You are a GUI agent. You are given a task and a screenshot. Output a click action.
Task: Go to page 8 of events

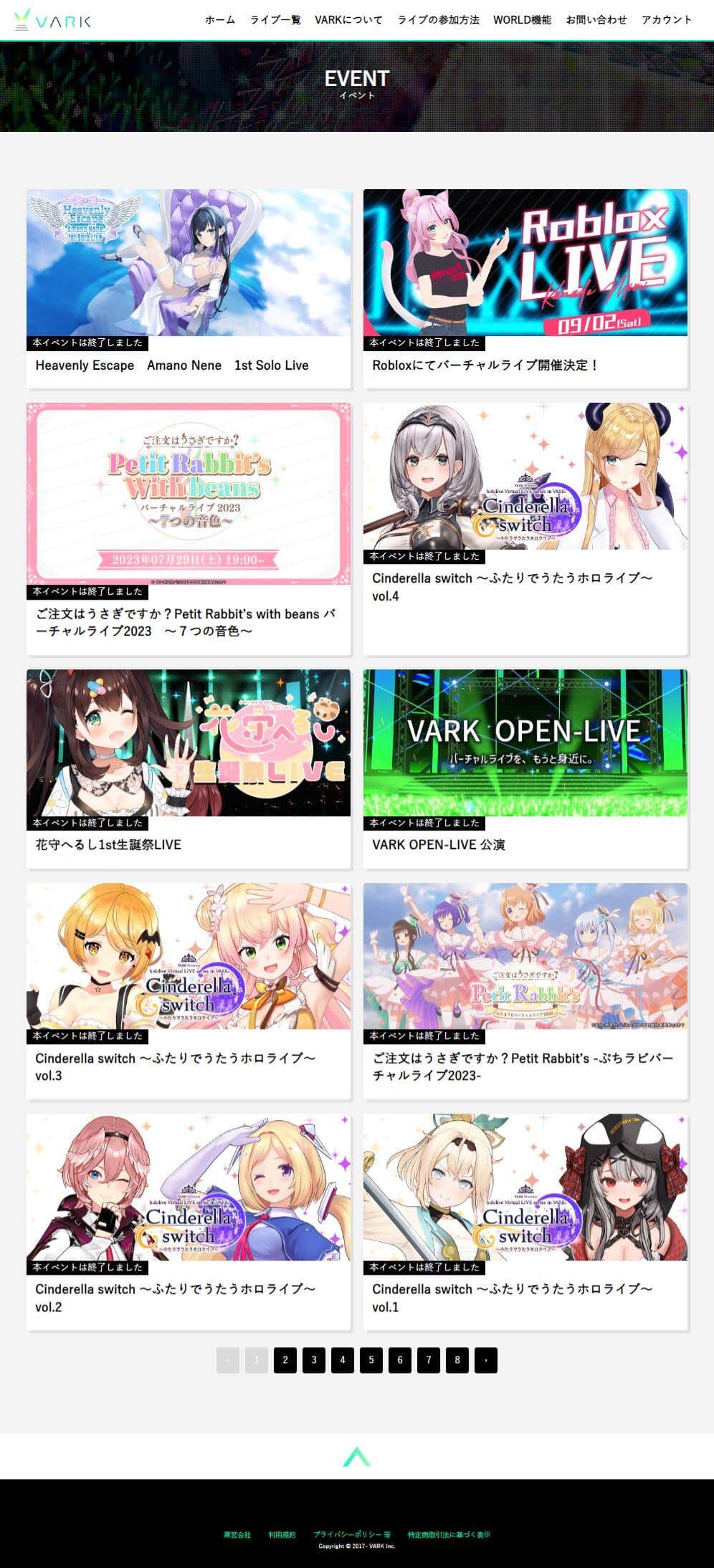pos(457,1359)
